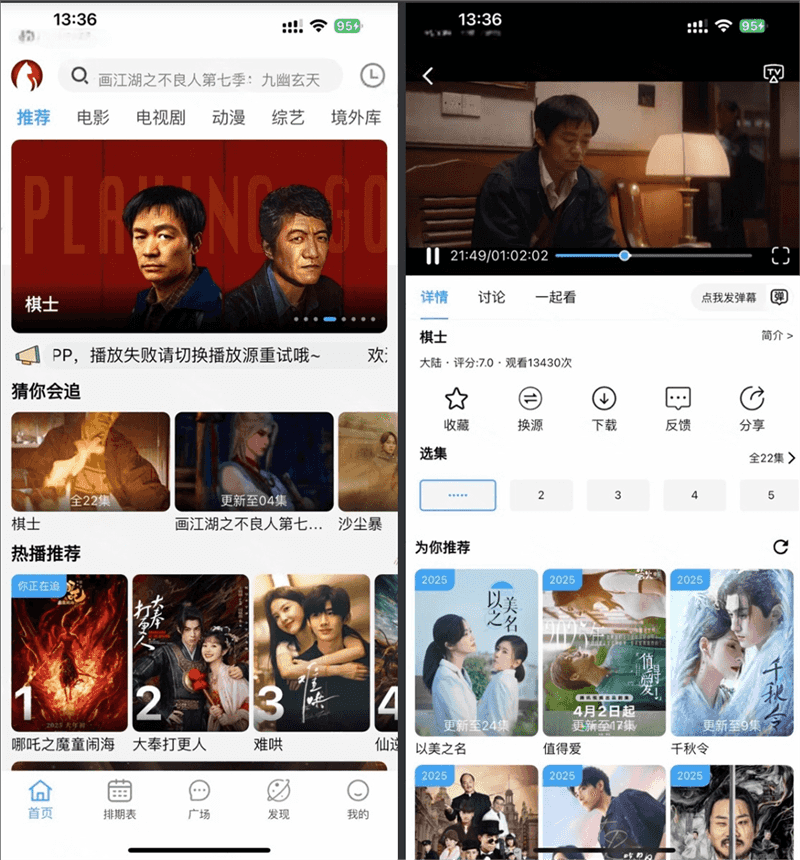
Task: Go to the 我的 profile tab
Action: [357, 799]
